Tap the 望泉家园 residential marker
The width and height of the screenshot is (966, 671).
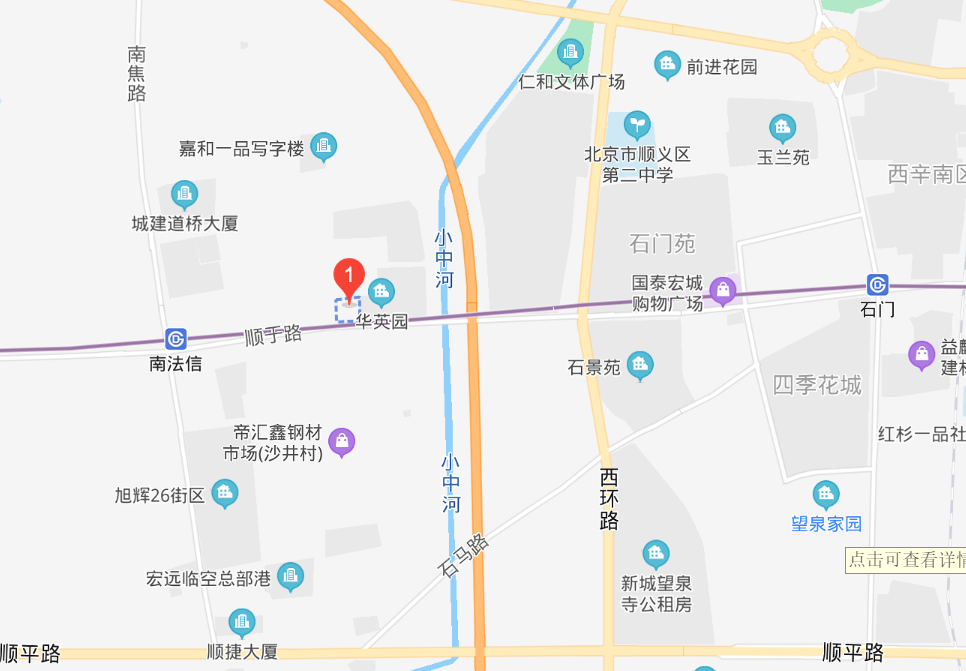coord(825,494)
